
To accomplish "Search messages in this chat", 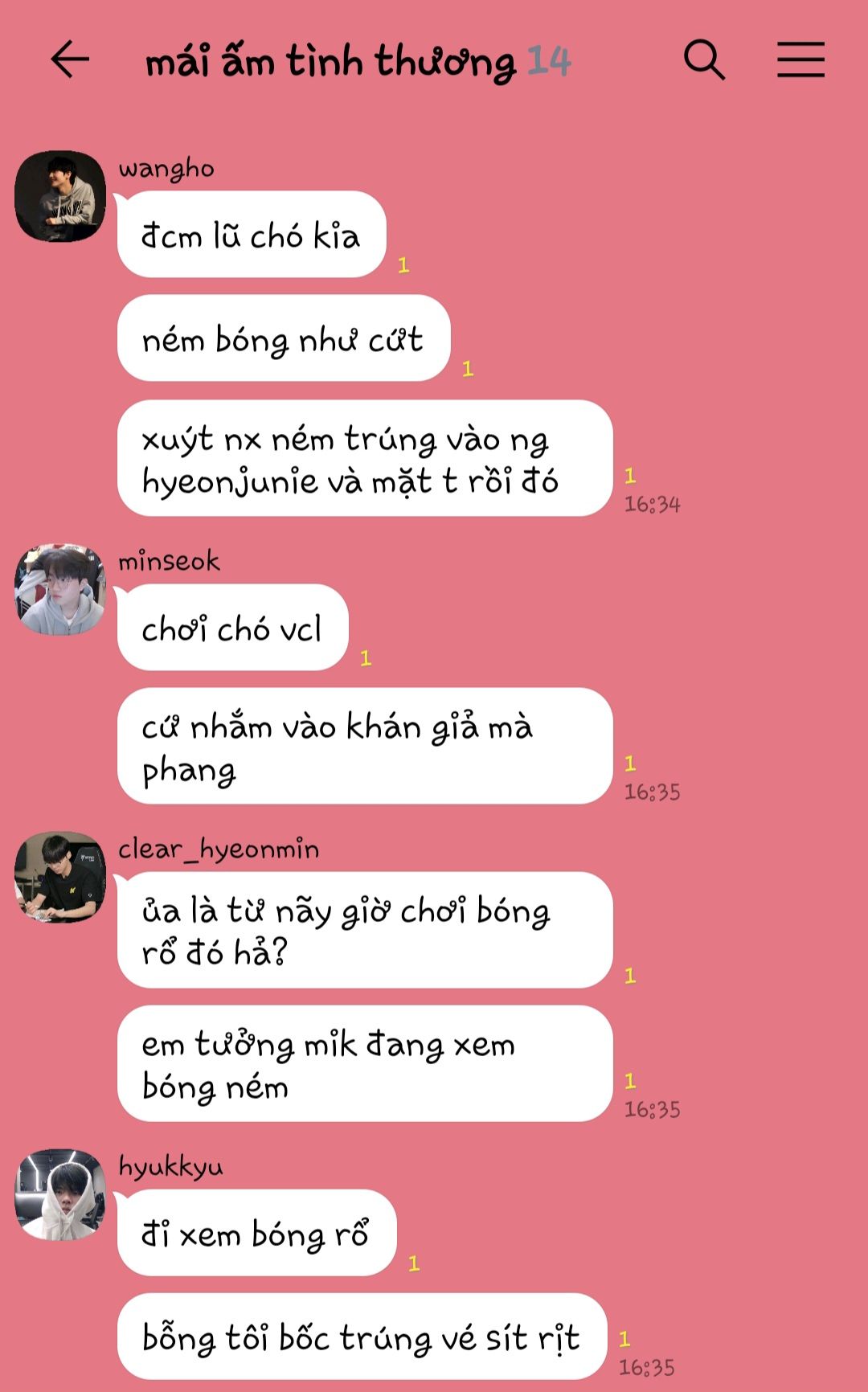I will tap(704, 59).
